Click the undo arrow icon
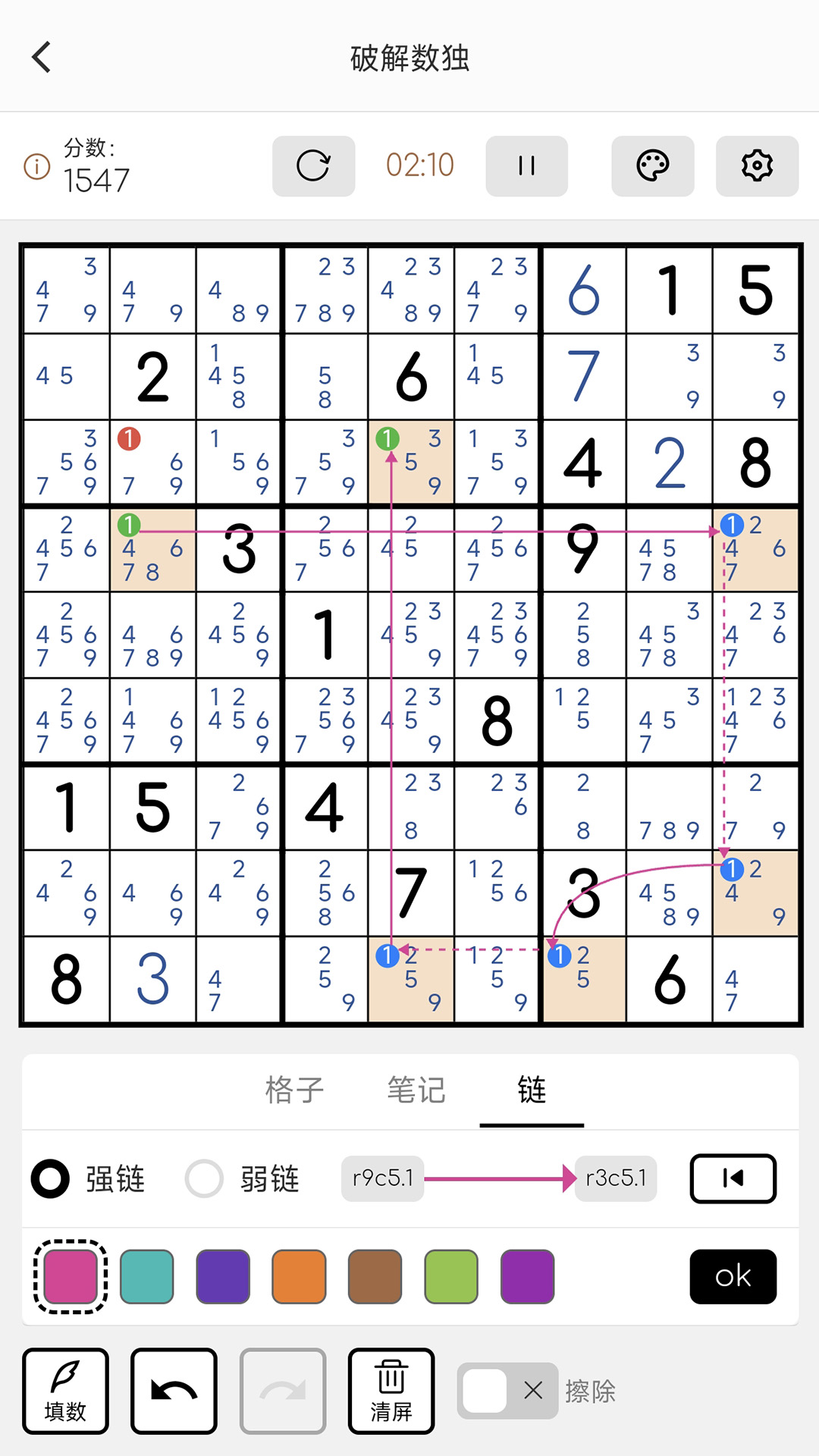 tap(174, 1392)
